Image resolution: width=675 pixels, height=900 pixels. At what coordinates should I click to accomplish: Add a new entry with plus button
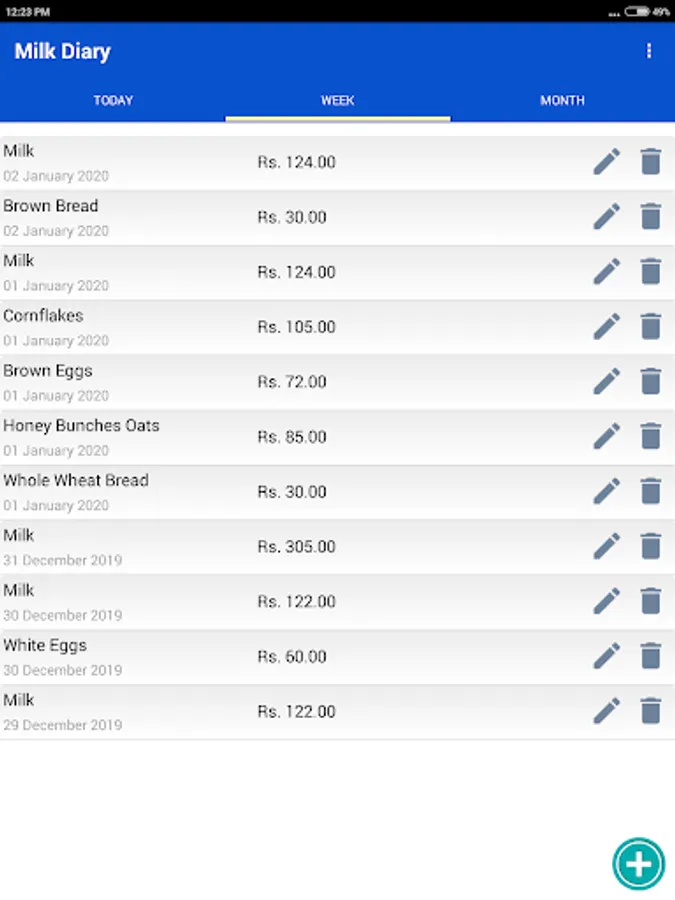click(x=638, y=863)
